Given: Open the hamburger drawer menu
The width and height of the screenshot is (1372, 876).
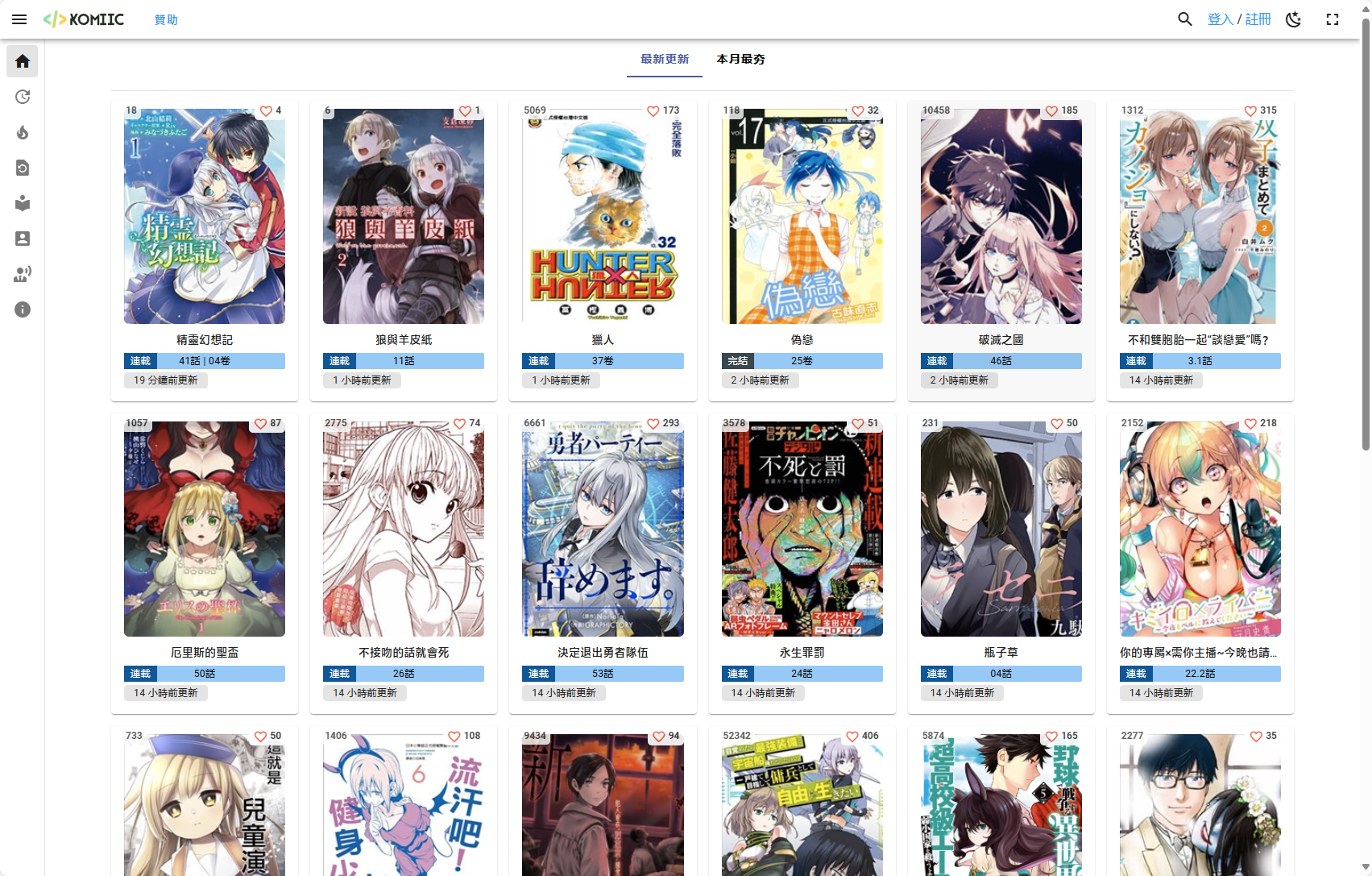Looking at the screenshot, I should pyautogui.click(x=19, y=19).
